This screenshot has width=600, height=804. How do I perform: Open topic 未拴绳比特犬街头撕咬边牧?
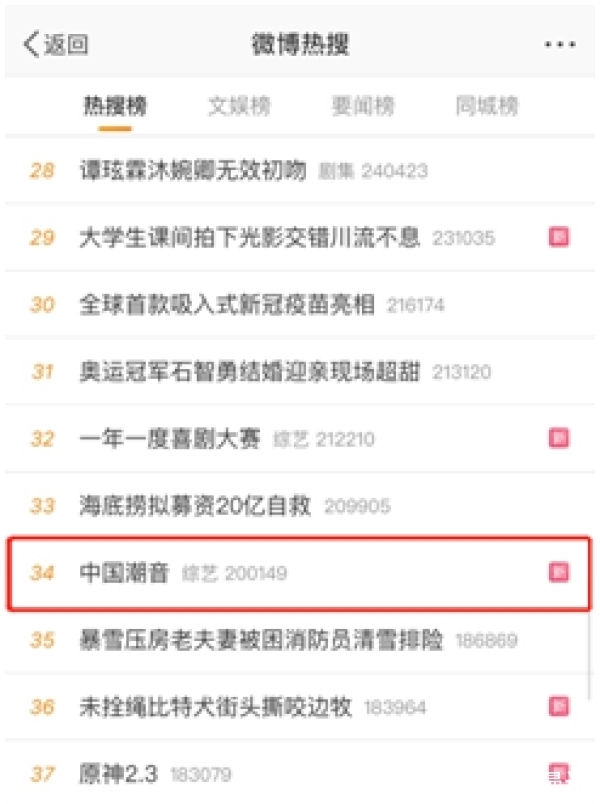(216, 707)
